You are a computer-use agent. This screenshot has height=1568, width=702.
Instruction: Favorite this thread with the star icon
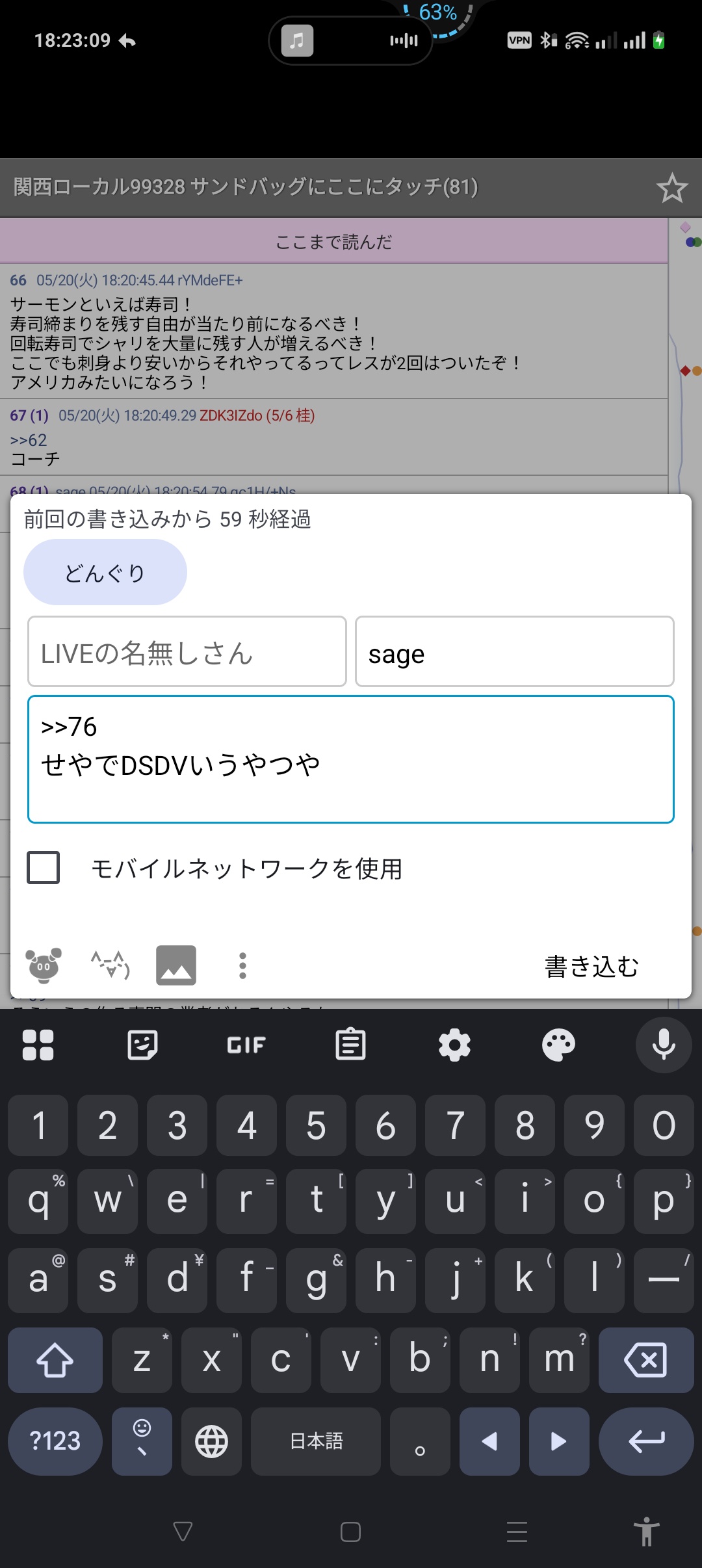coord(671,189)
